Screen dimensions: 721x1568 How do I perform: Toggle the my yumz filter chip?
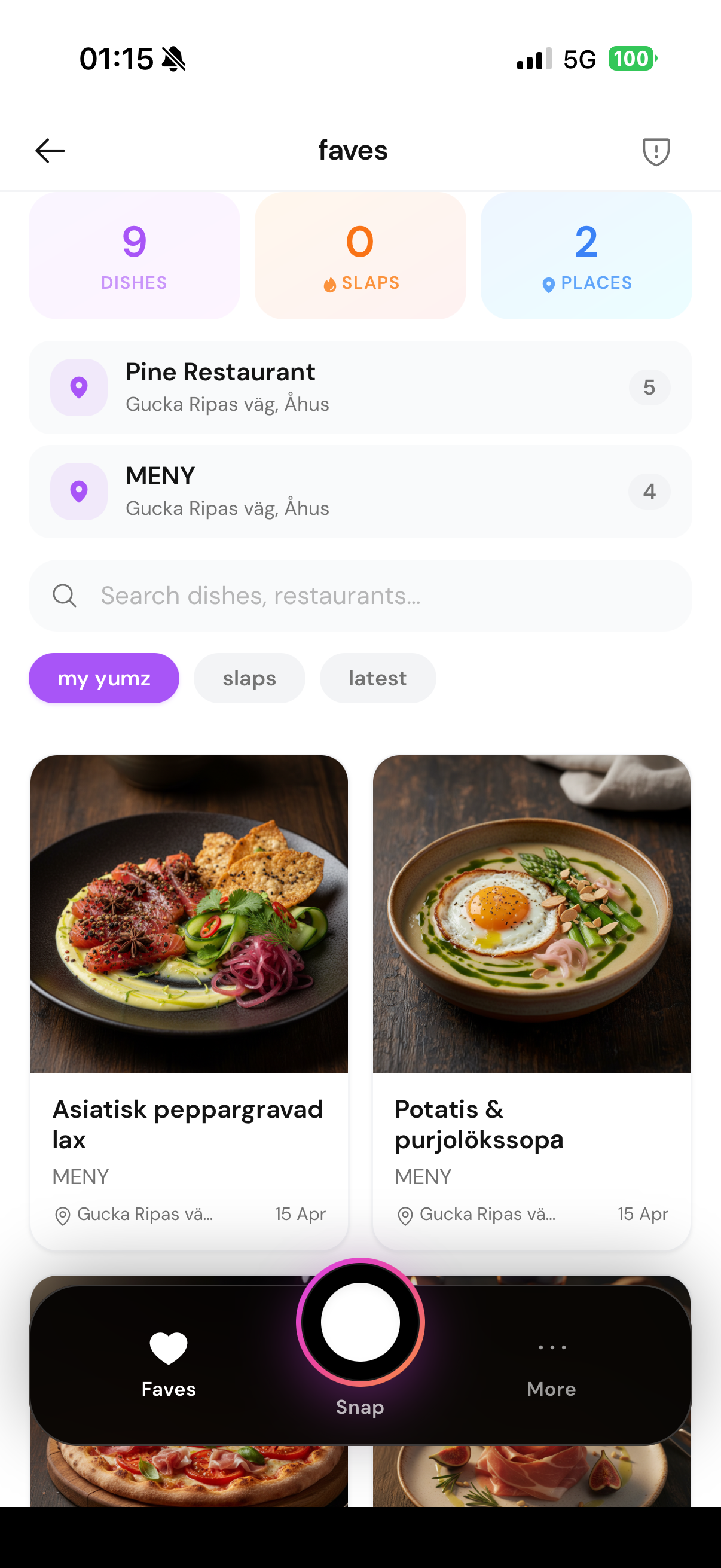[x=103, y=678]
